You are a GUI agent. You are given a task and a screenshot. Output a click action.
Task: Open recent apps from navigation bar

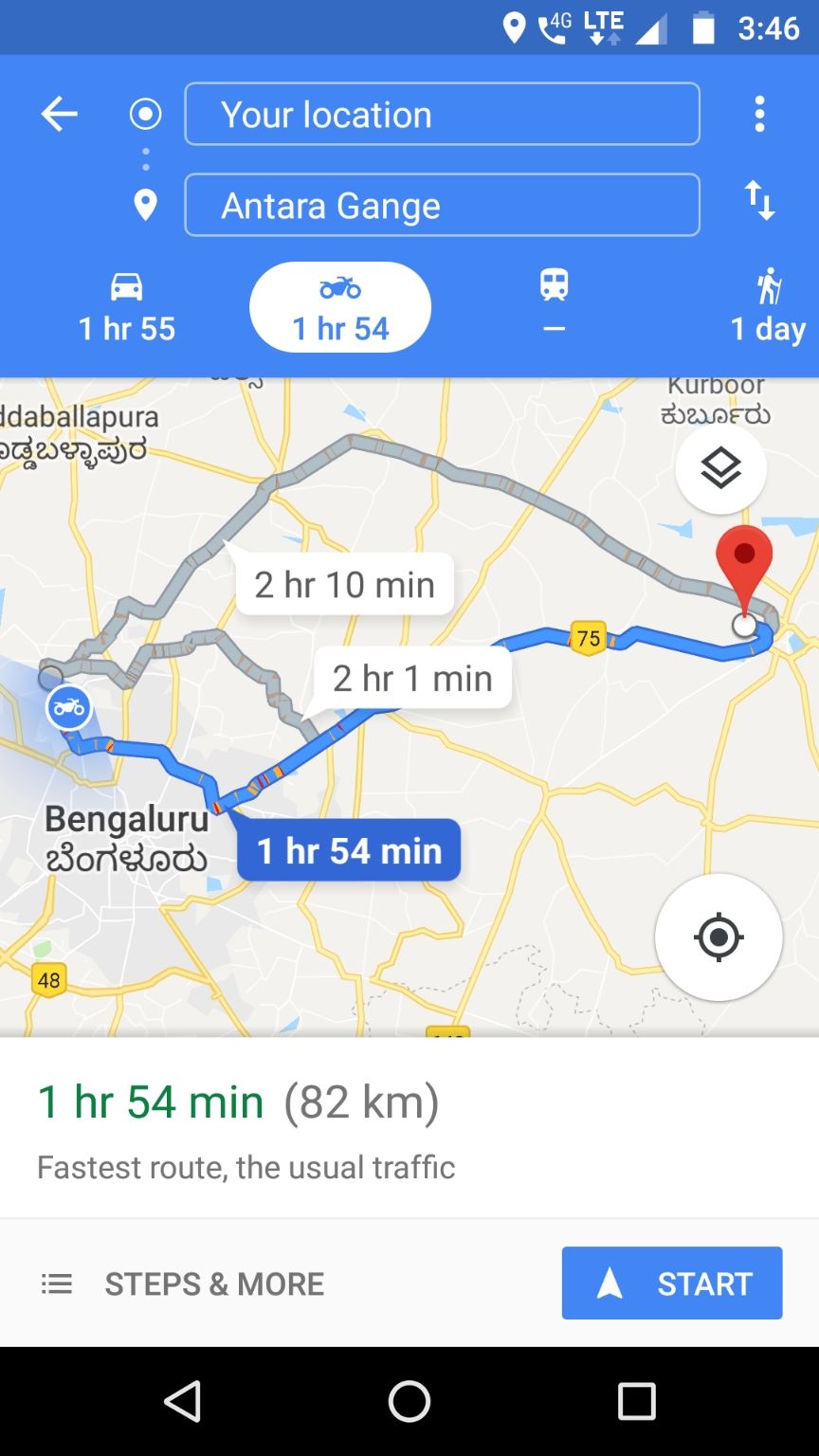tap(636, 1401)
